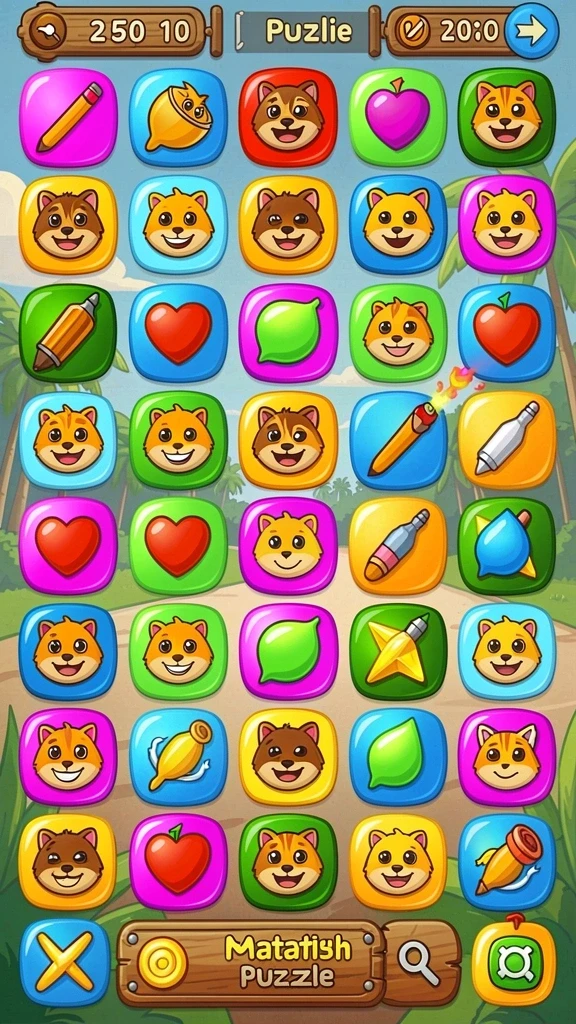Tap the blue tile with green leaf
This screenshot has width=576, height=1024.
(x=398, y=757)
